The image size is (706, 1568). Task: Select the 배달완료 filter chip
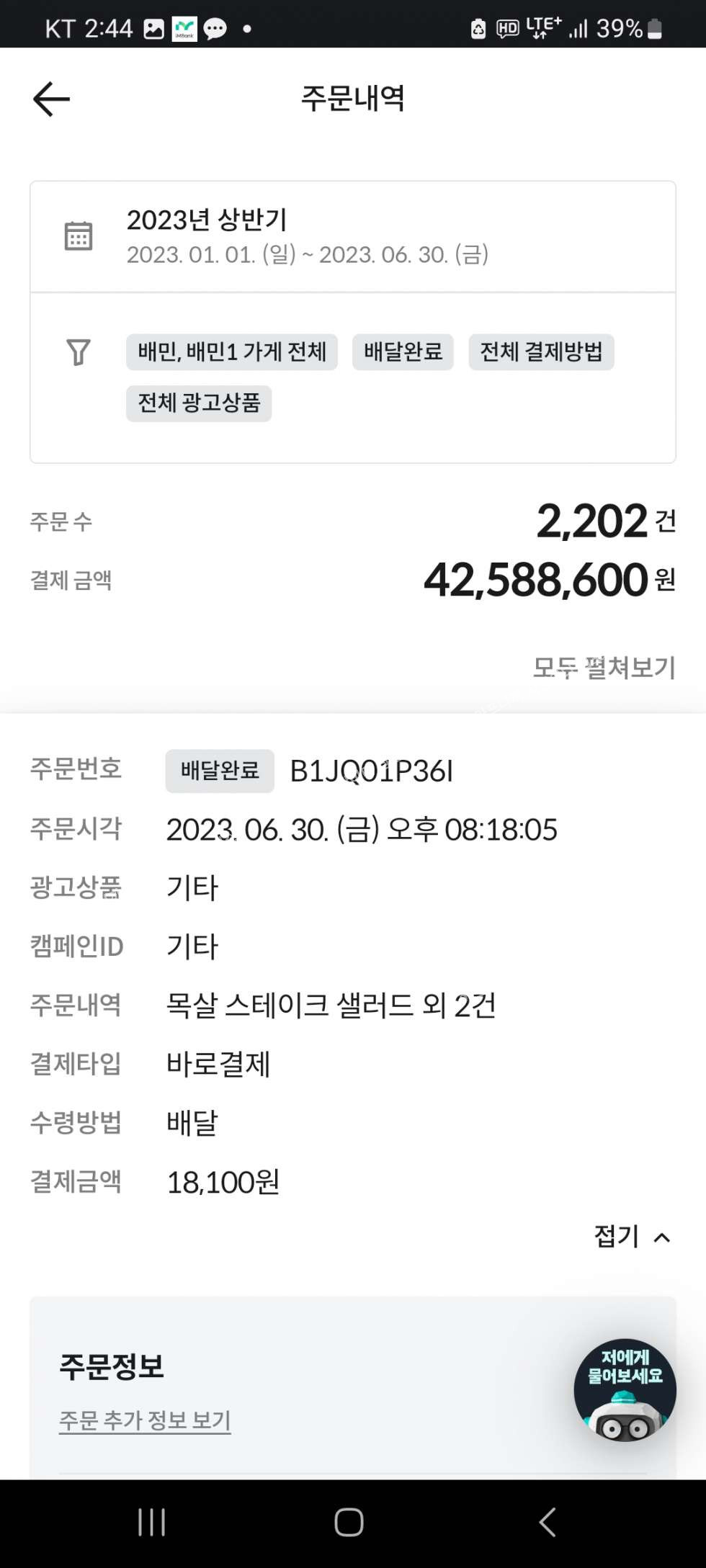(x=403, y=352)
